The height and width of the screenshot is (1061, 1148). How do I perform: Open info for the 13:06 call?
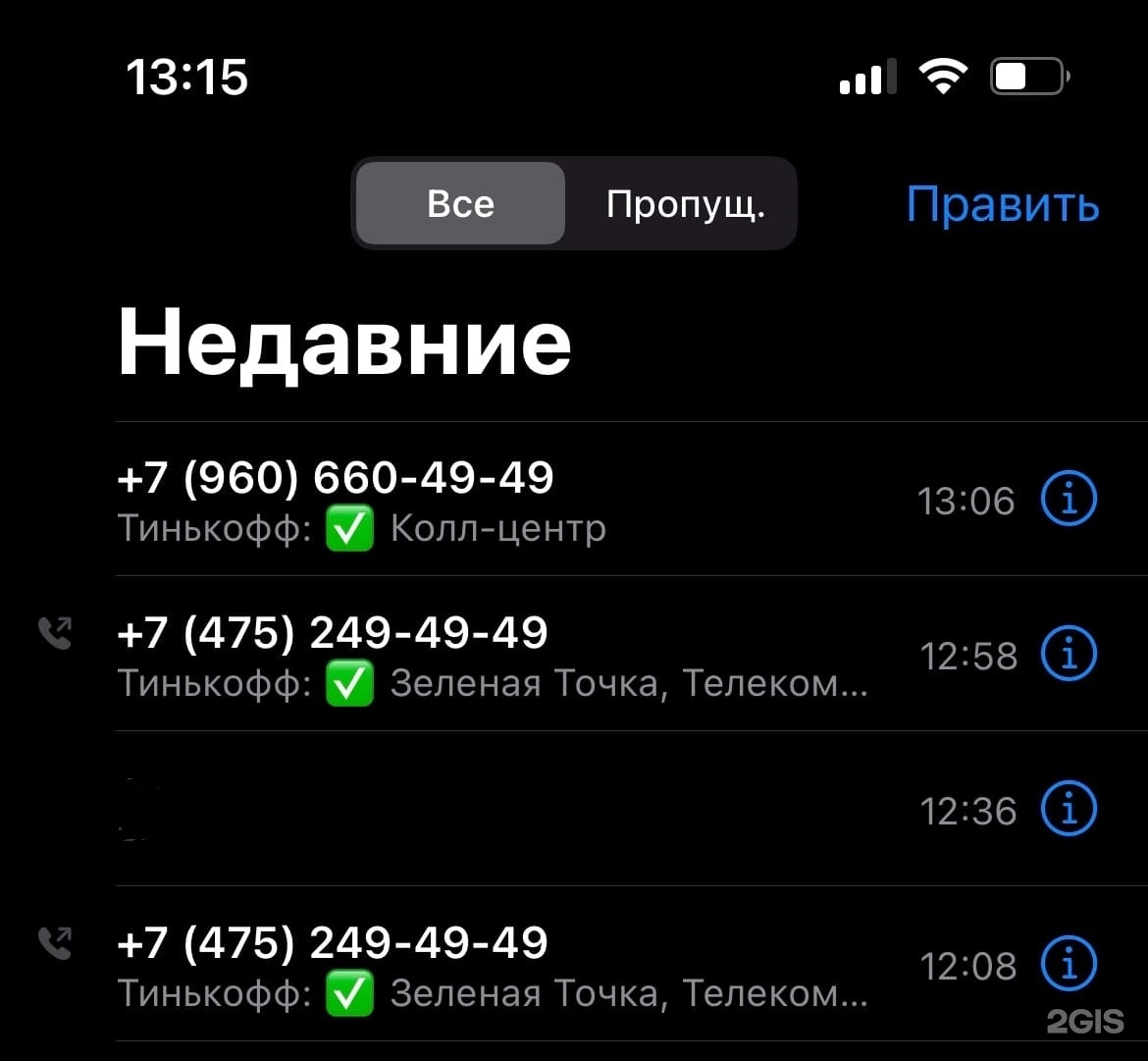tap(1068, 500)
